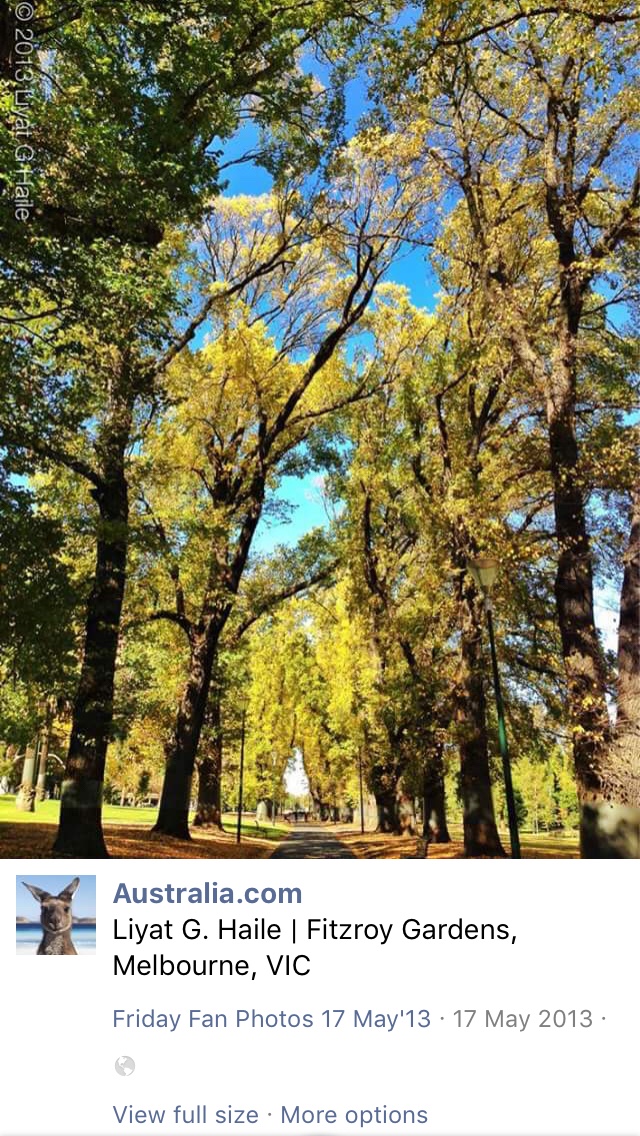The height and width of the screenshot is (1136, 640).
Task: View the photo in full size
Action: coord(185,1115)
